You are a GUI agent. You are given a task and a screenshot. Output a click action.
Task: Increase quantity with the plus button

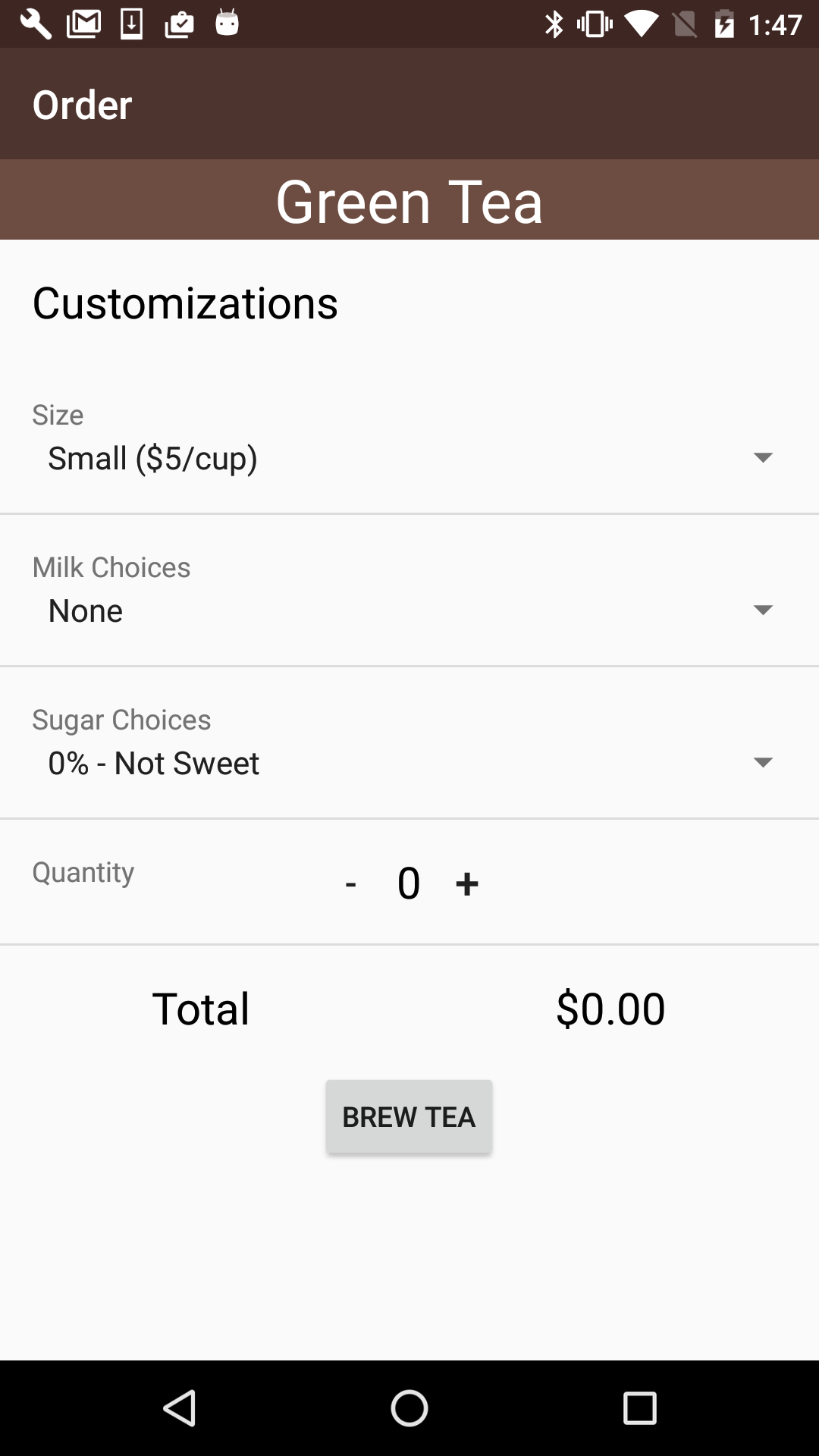click(x=467, y=883)
